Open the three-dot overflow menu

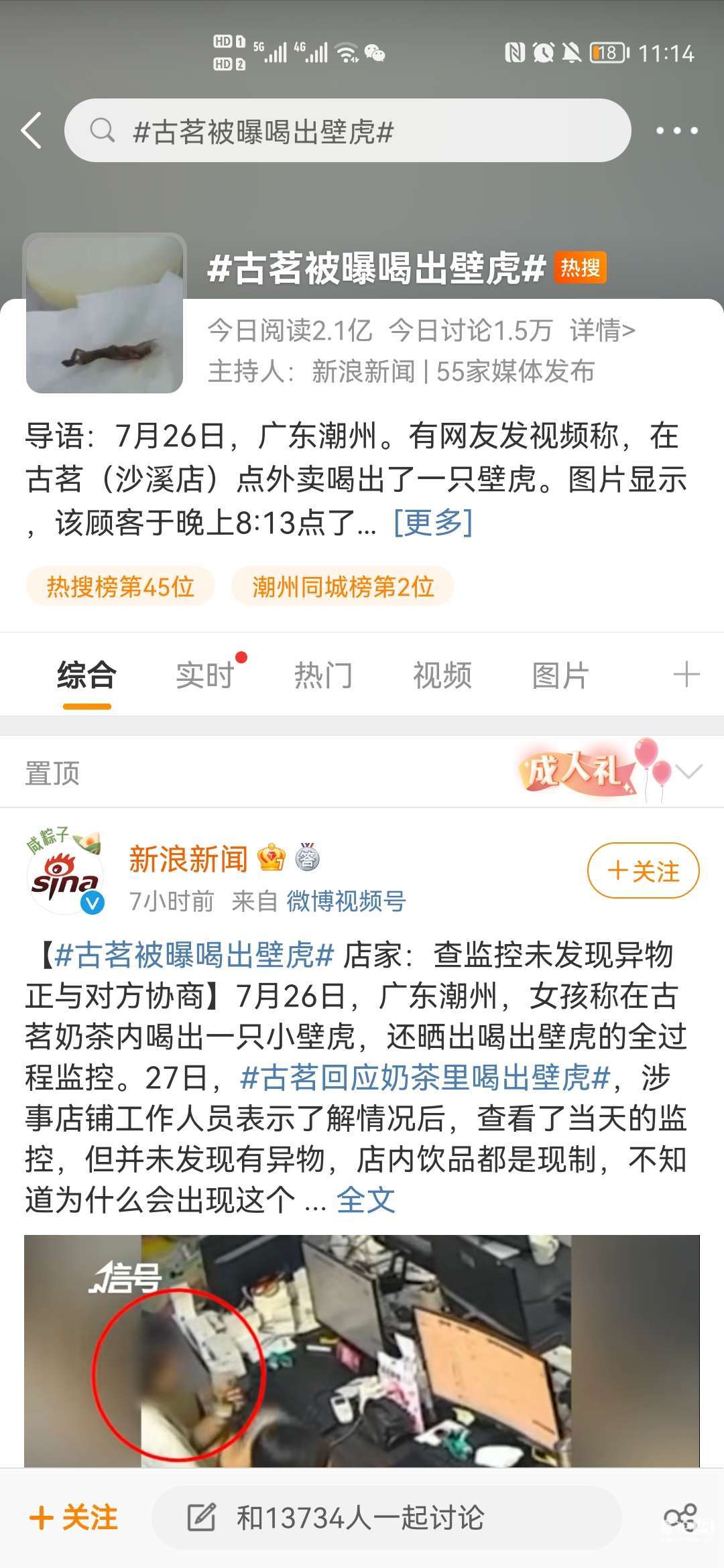coord(676,131)
